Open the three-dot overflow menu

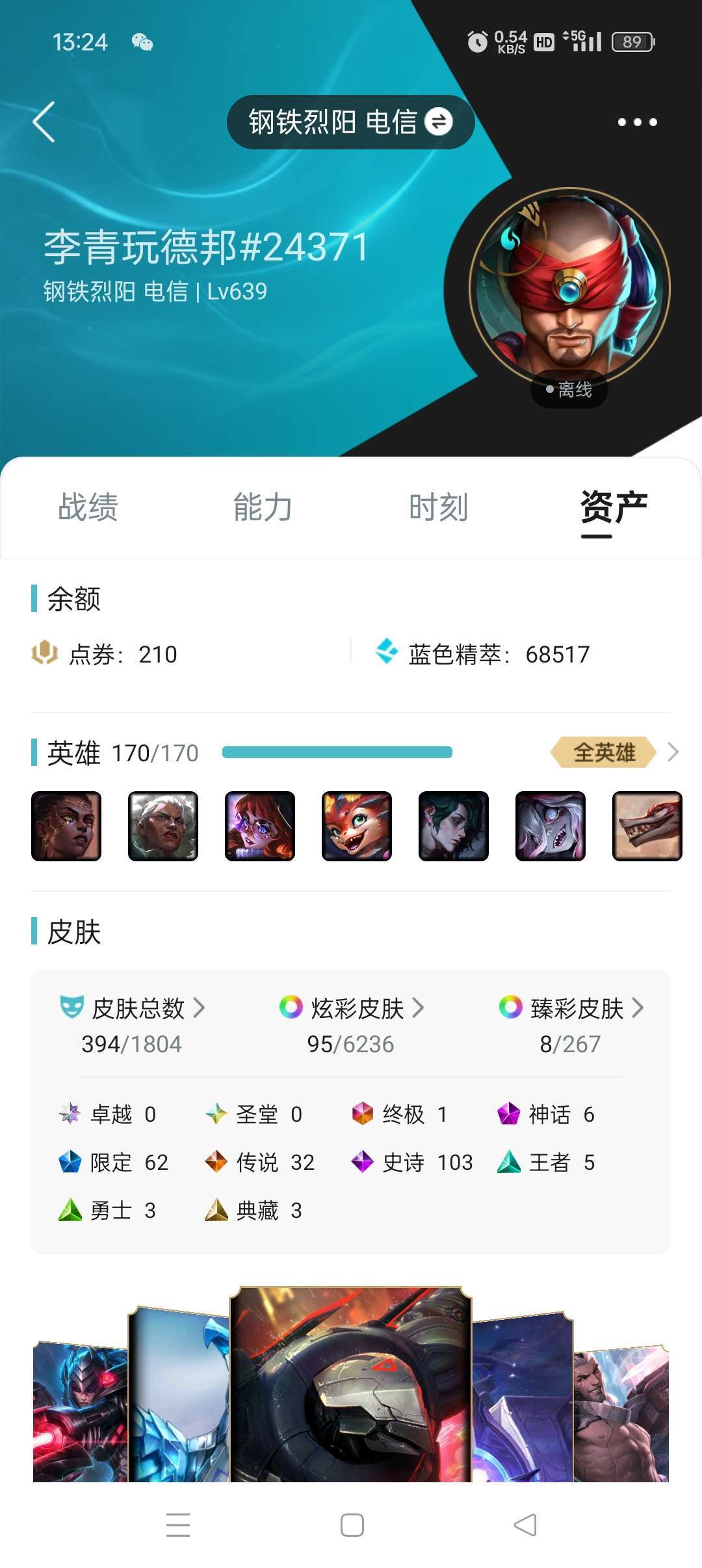(x=637, y=122)
